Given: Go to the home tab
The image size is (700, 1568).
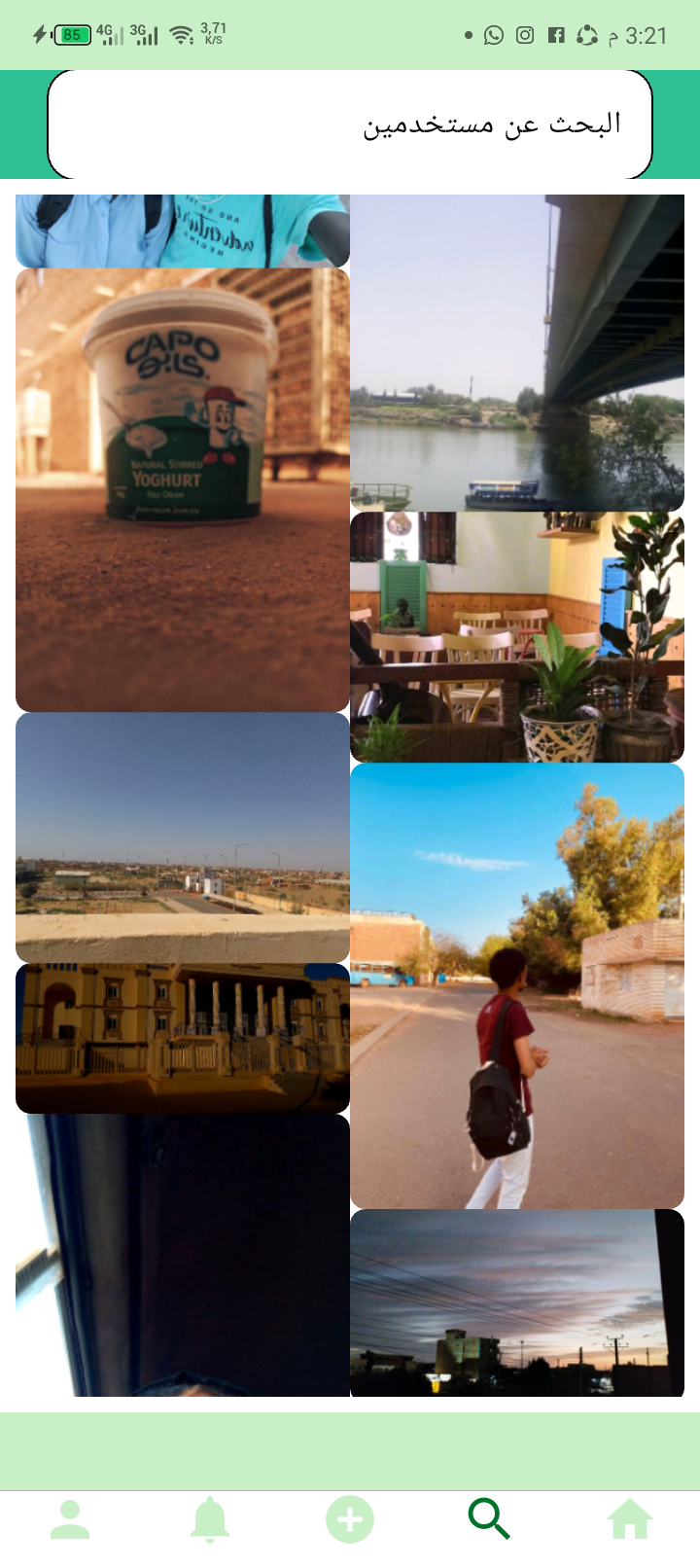Looking at the screenshot, I should (x=629, y=1519).
